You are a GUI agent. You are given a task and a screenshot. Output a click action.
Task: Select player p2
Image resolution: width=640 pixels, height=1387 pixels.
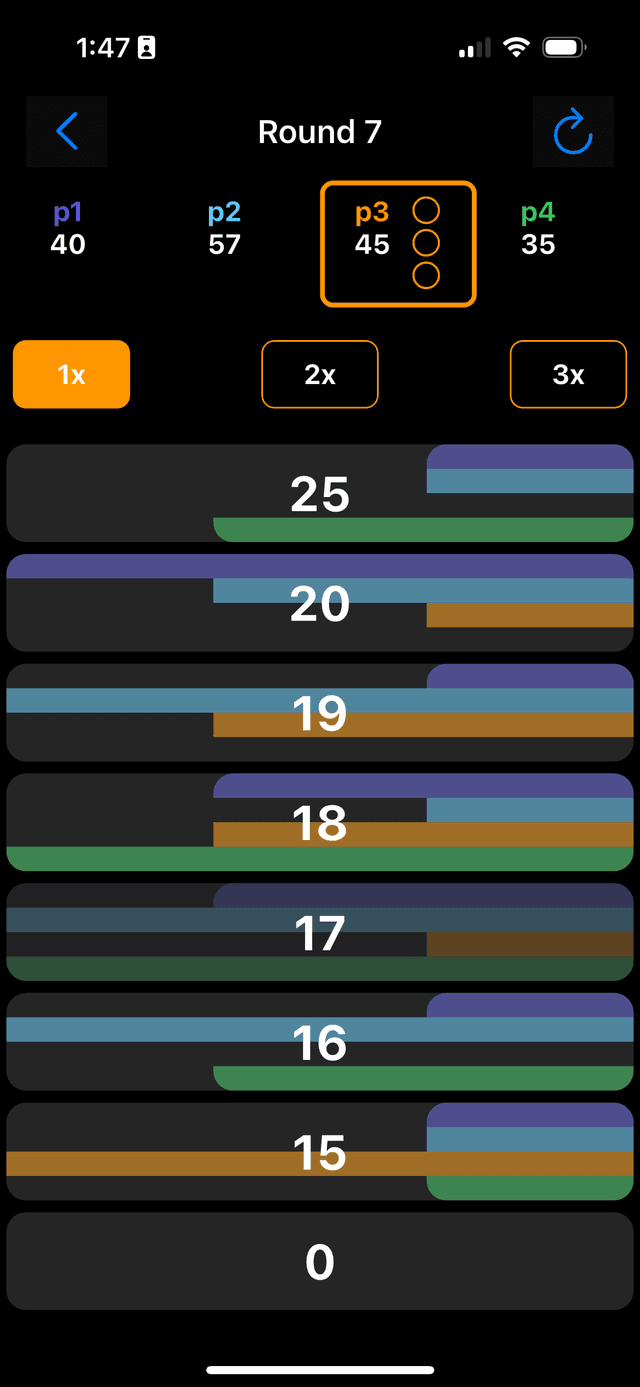click(x=224, y=229)
